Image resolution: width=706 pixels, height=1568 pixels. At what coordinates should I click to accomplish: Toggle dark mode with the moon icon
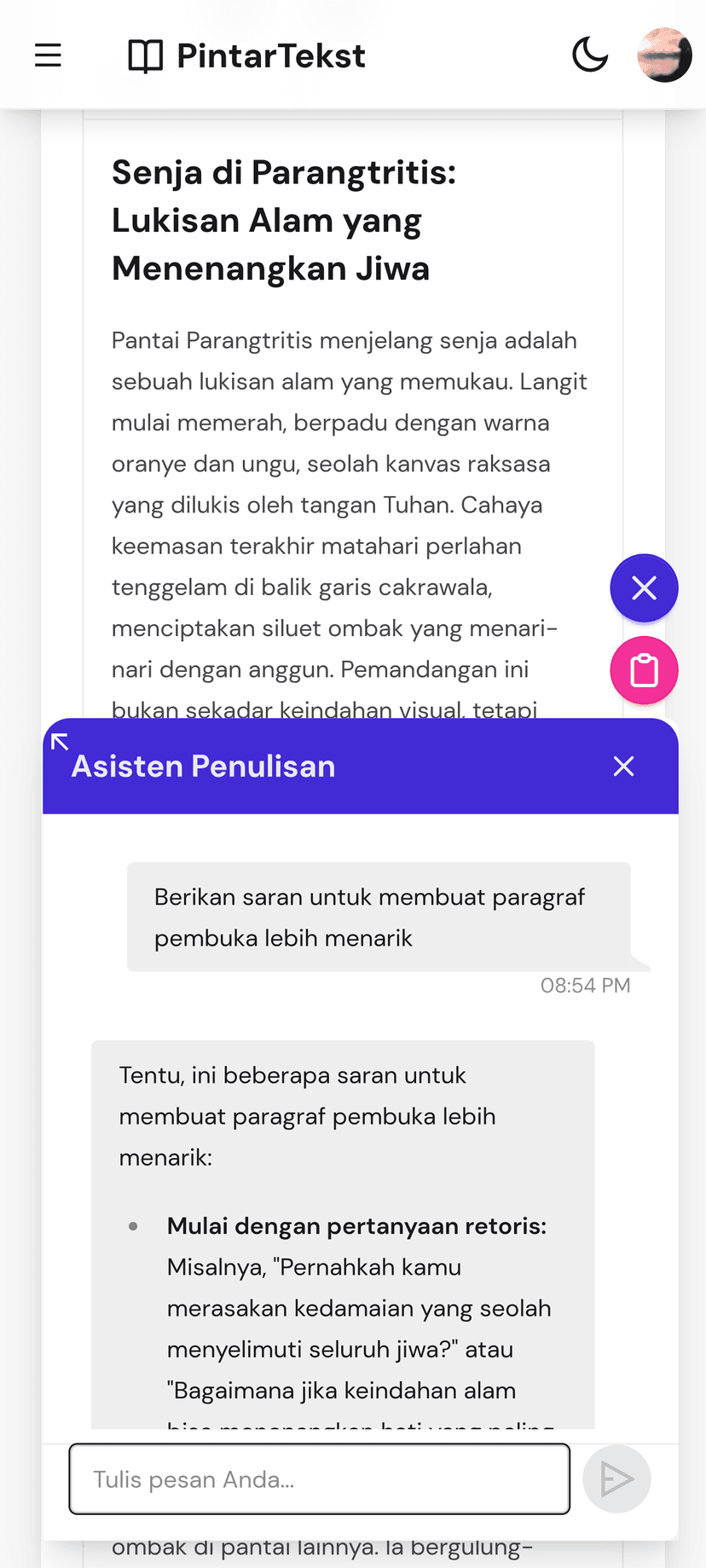(590, 55)
